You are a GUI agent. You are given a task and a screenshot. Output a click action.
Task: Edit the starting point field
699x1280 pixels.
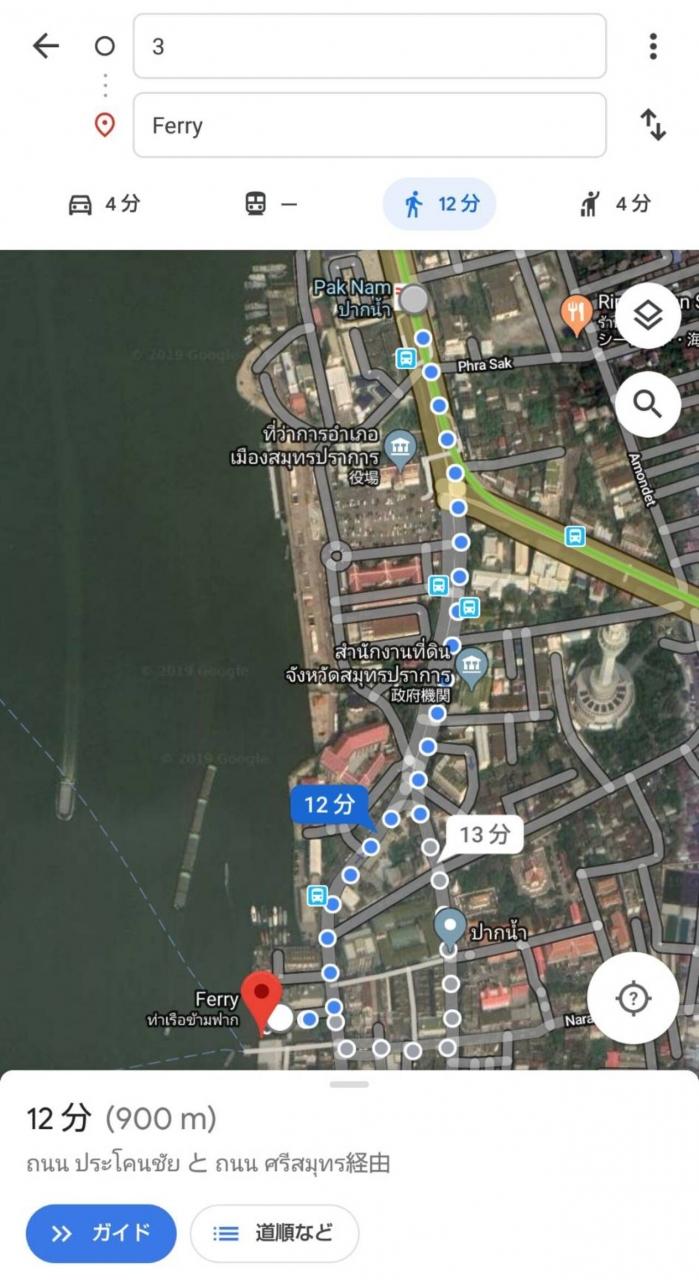tap(369, 46)
